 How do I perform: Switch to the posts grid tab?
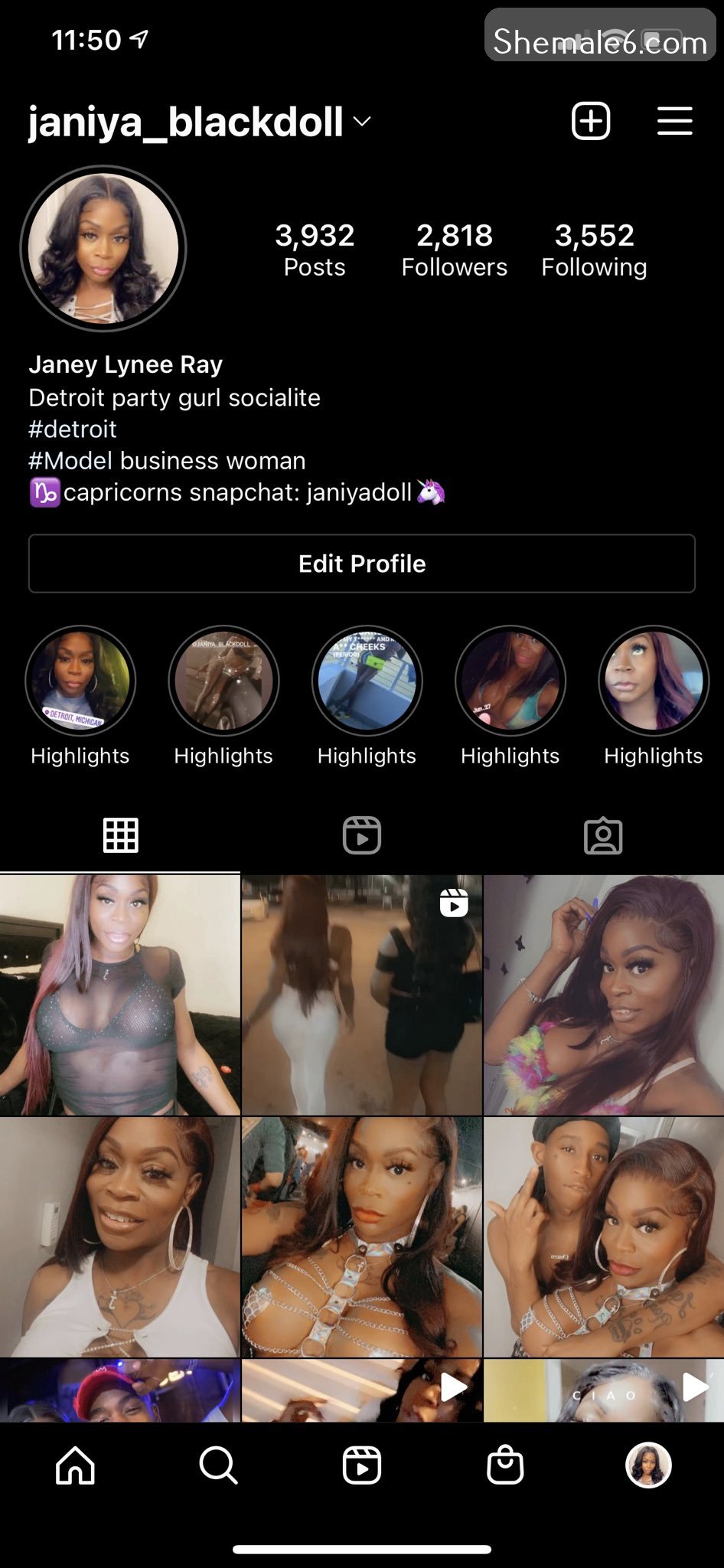click(120, 835)
